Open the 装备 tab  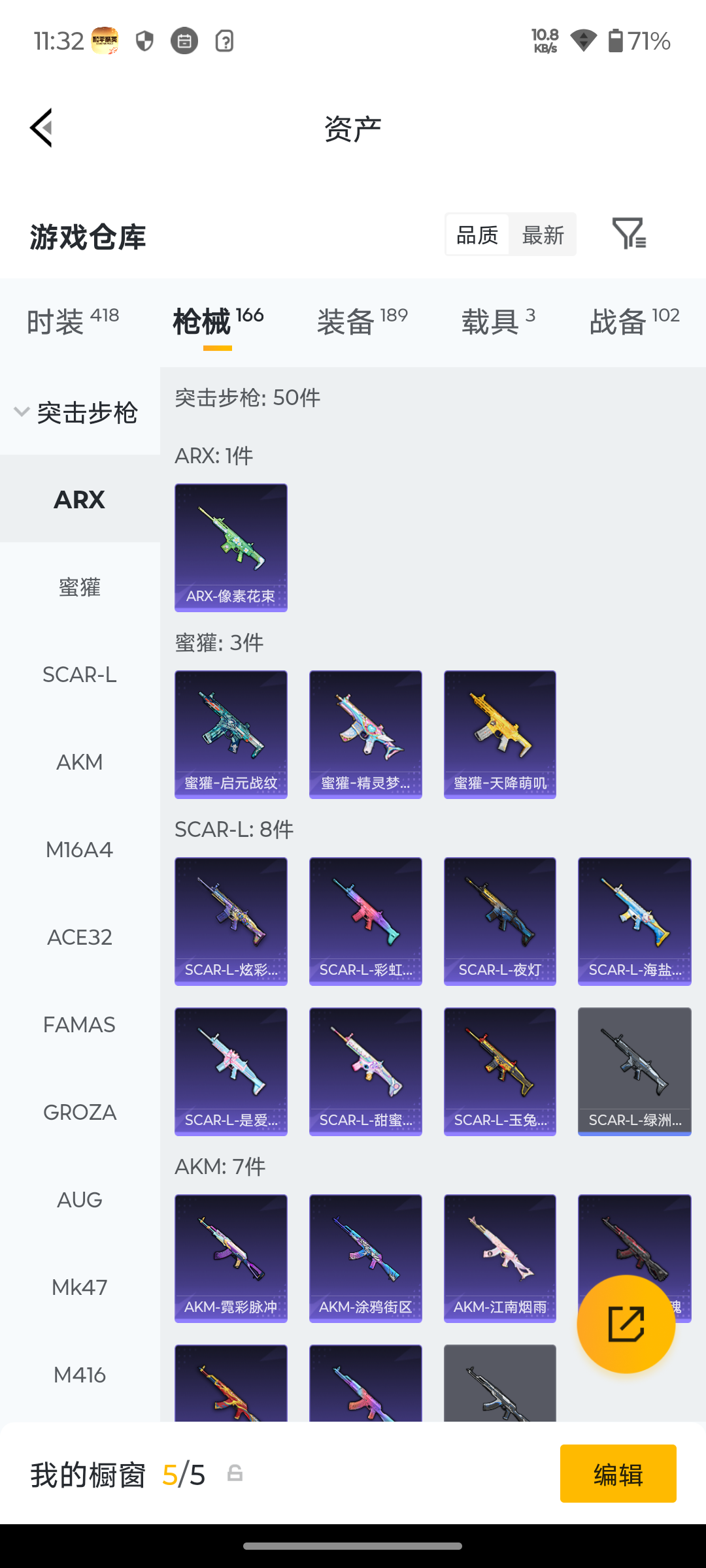coord(362,321)
